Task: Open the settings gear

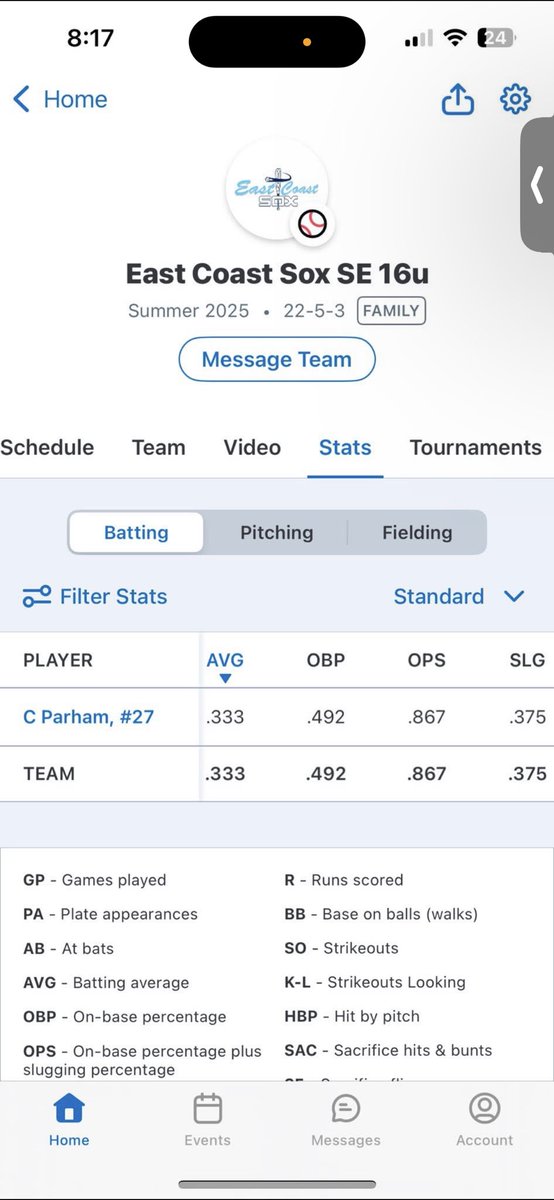Action: coord(515,99)
